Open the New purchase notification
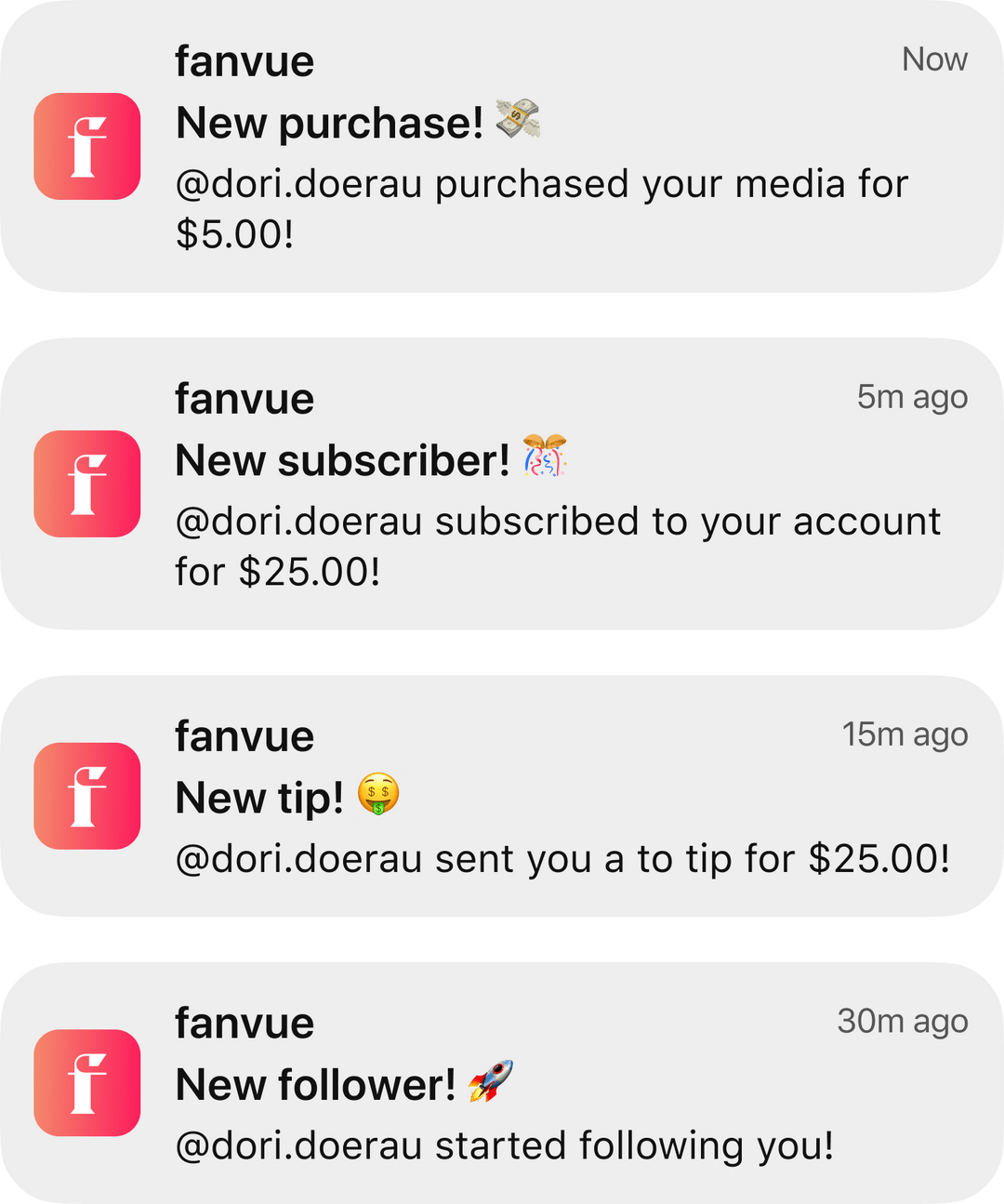The image size is (1004, 1204). 502,149
